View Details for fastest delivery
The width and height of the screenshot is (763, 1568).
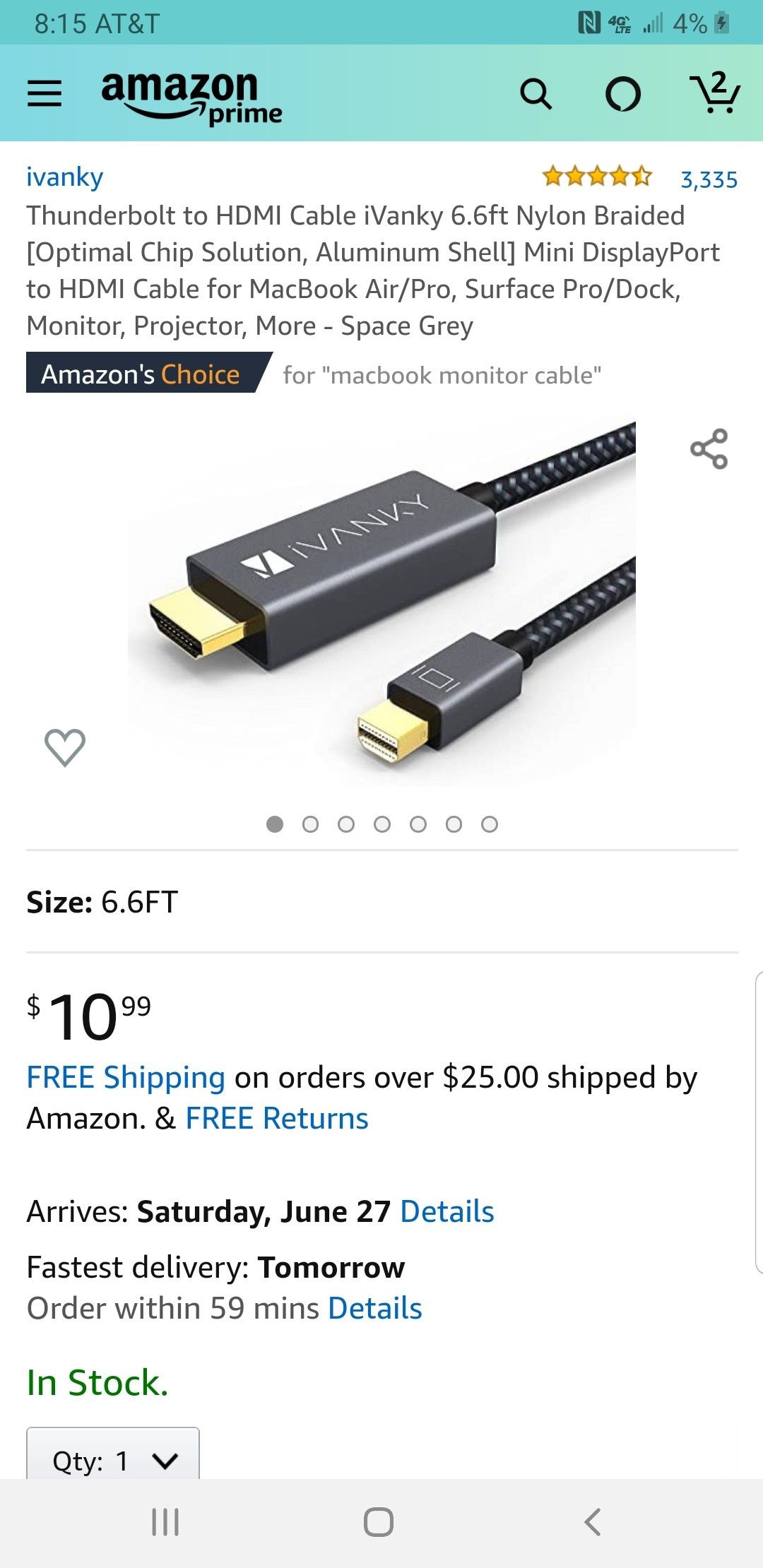click(375, 1308)
